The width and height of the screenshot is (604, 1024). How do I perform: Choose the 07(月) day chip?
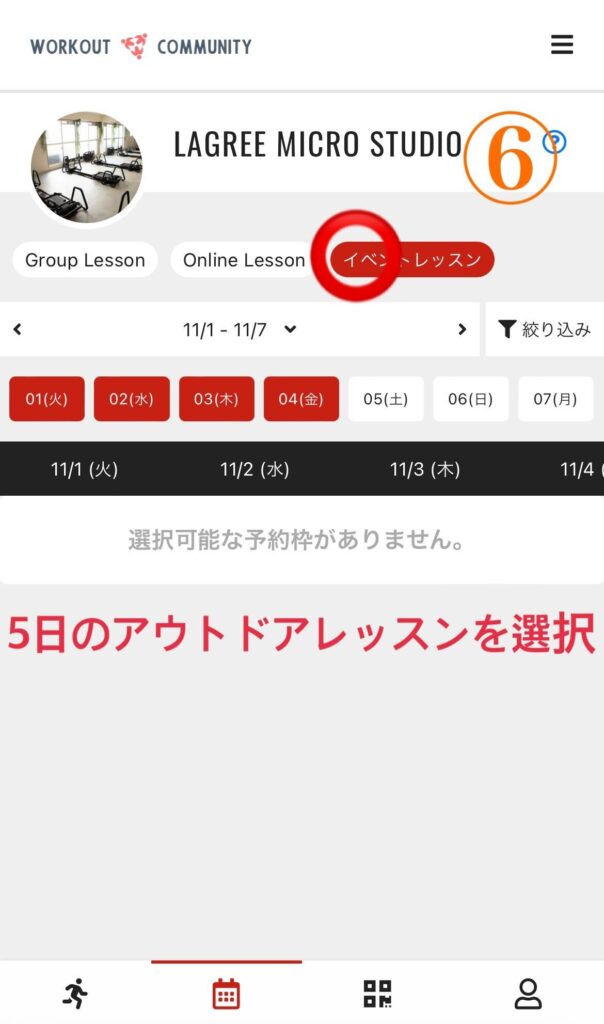[x=555, y=399]
